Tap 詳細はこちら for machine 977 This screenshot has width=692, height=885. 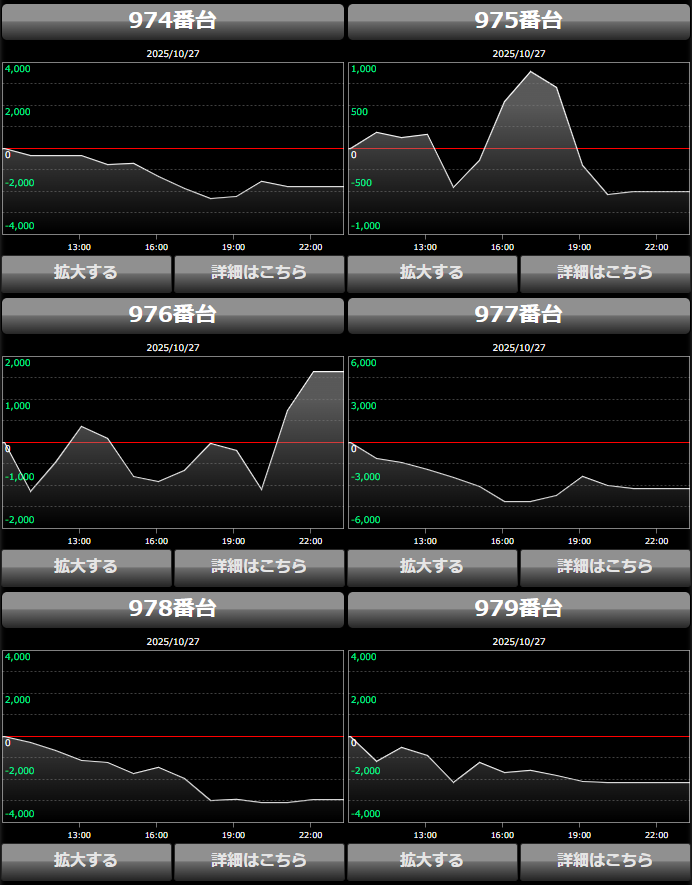605,567
